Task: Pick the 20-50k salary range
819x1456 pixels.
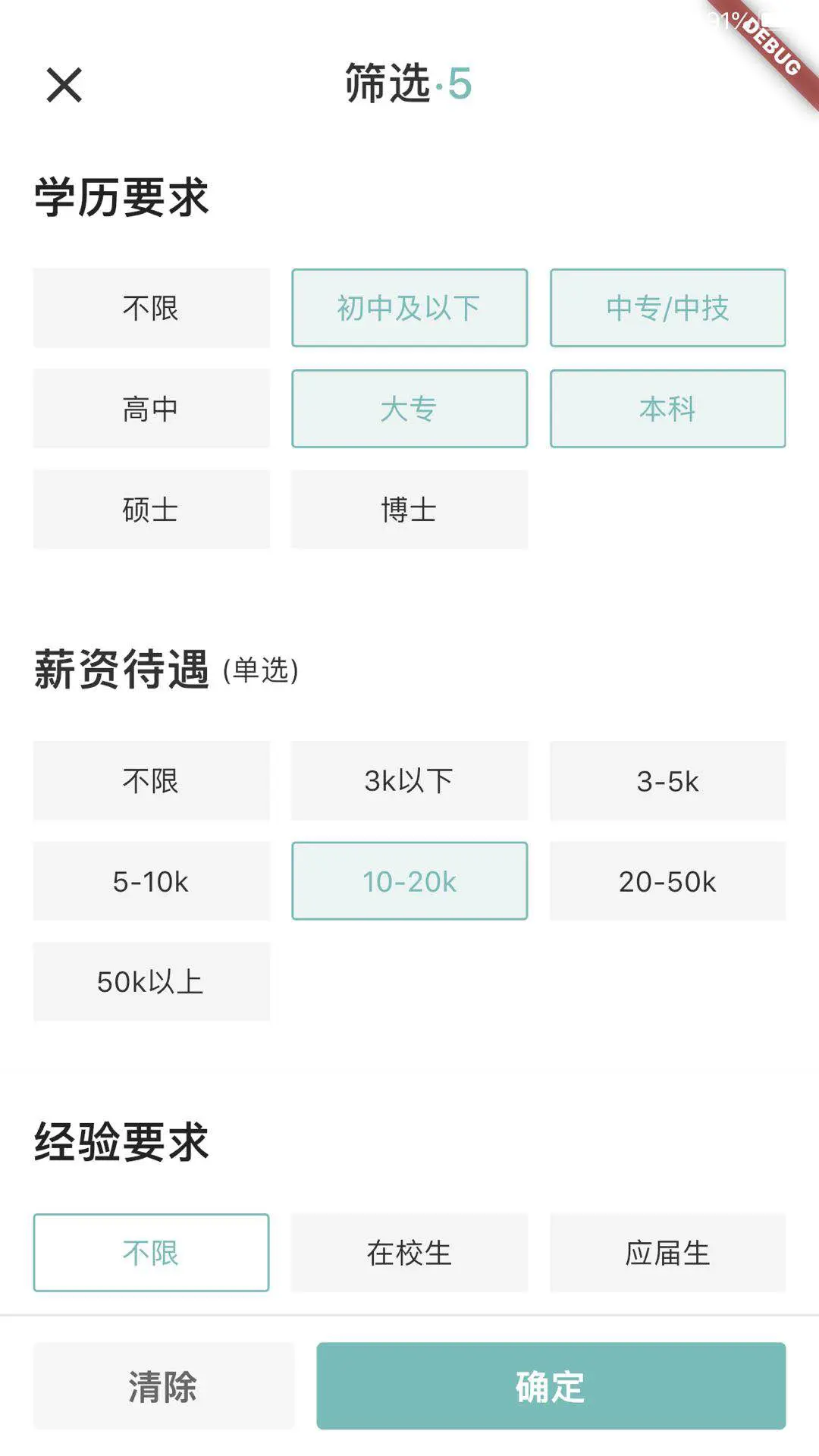Action: pyautogui.click(x=667, y=881)
